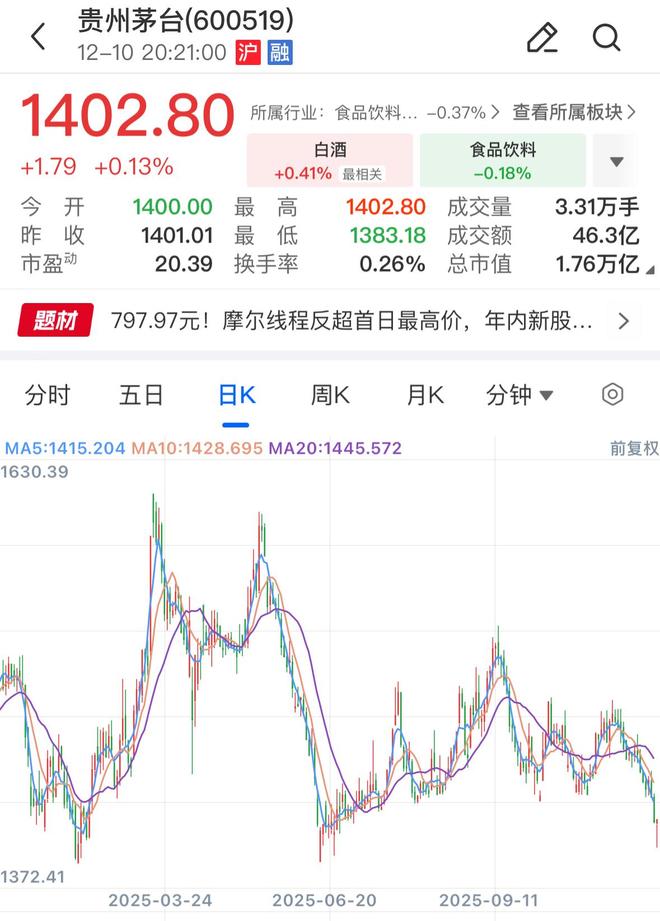
Task: Switch to 分时 chart tab
Action: pos(48,395)
